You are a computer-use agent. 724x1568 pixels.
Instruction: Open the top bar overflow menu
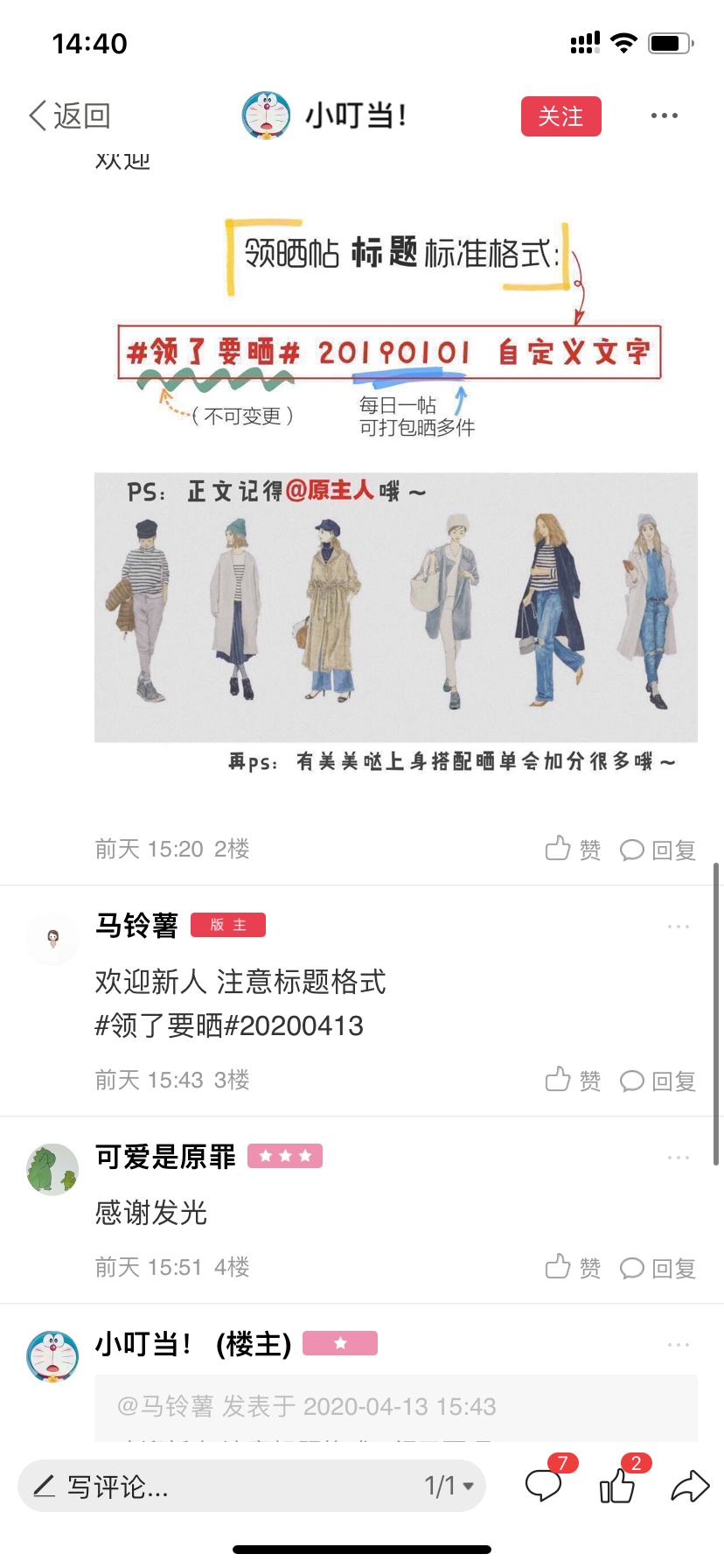pyautogui.click(x=665, y=115)
